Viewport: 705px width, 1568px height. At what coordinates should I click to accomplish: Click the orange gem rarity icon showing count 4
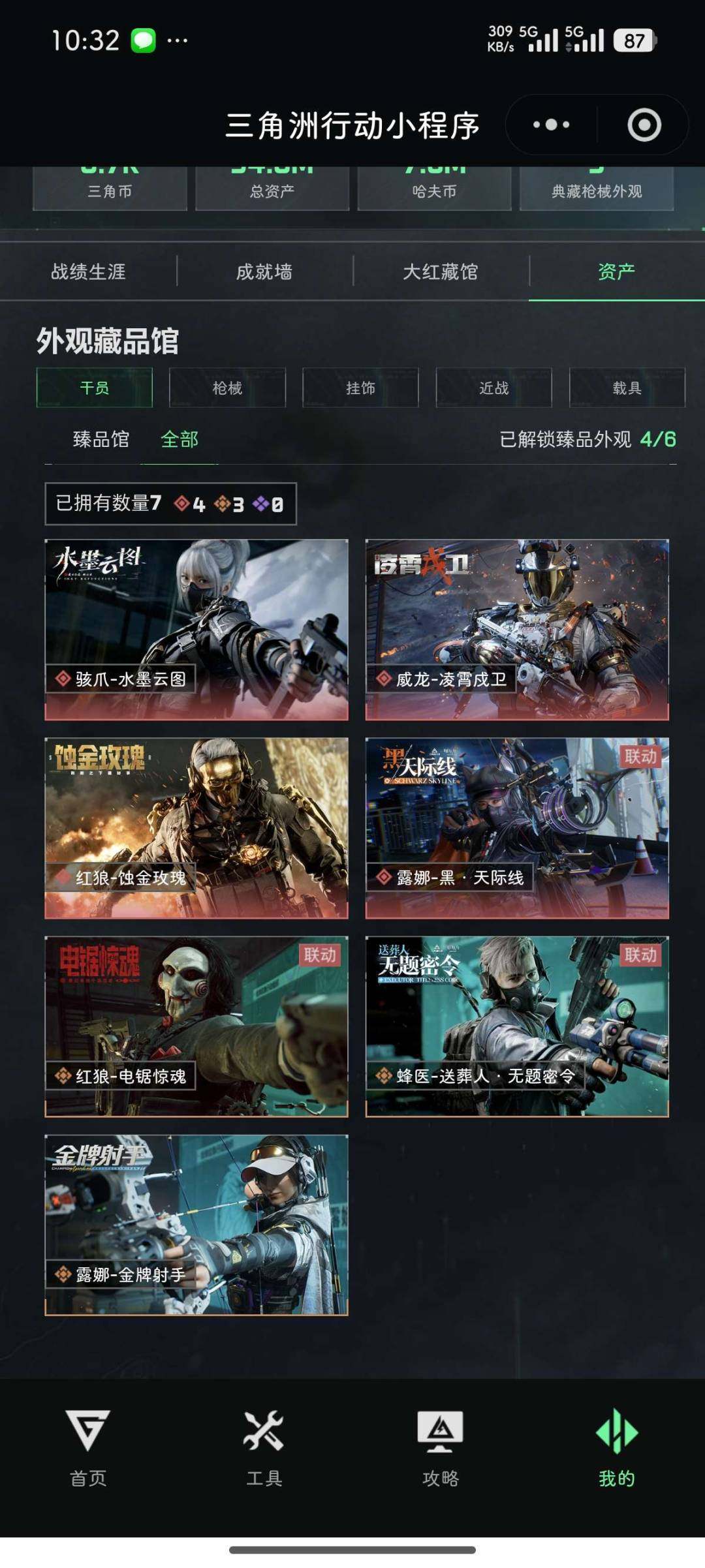181,504
